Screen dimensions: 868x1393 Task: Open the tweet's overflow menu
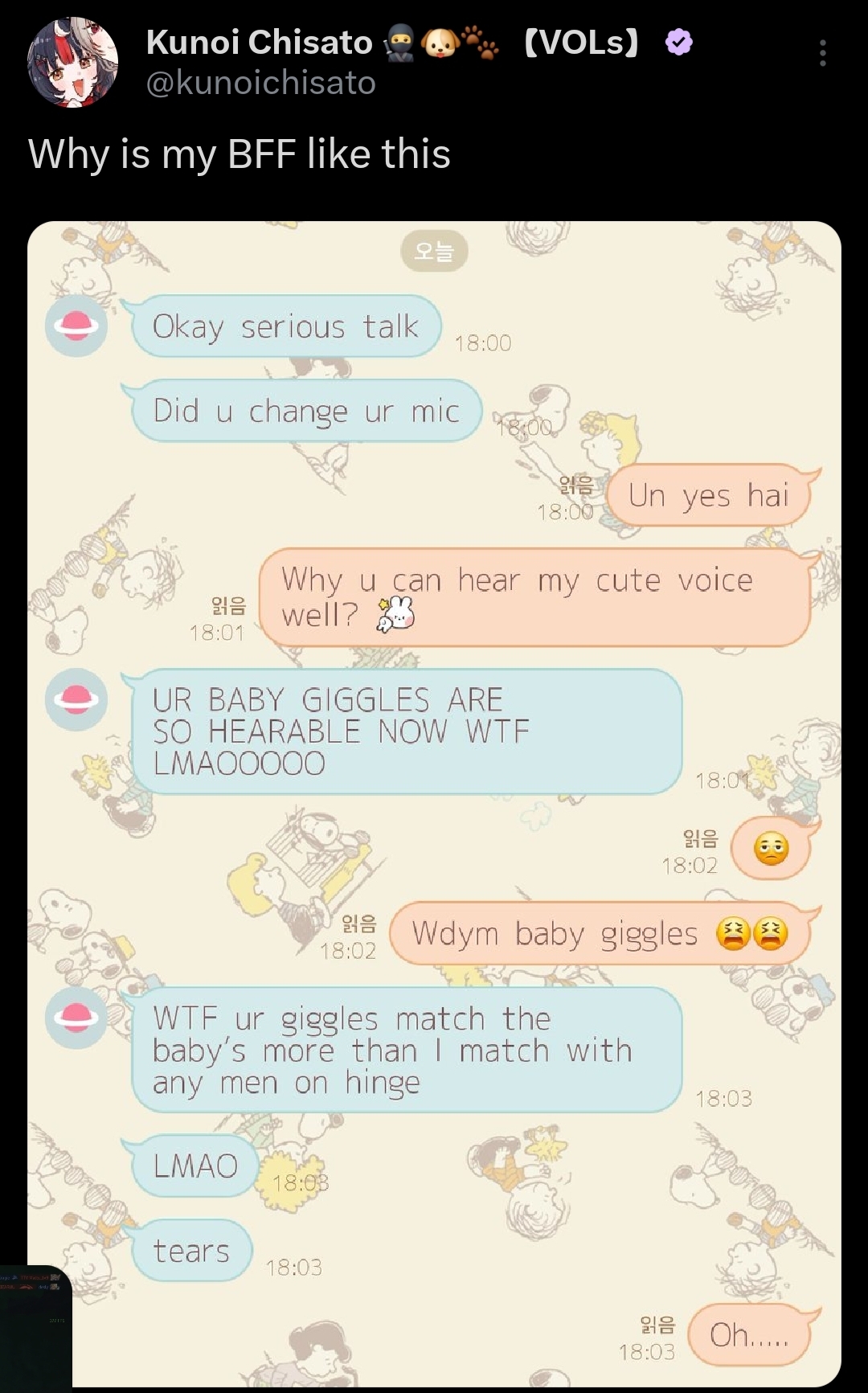822,53
